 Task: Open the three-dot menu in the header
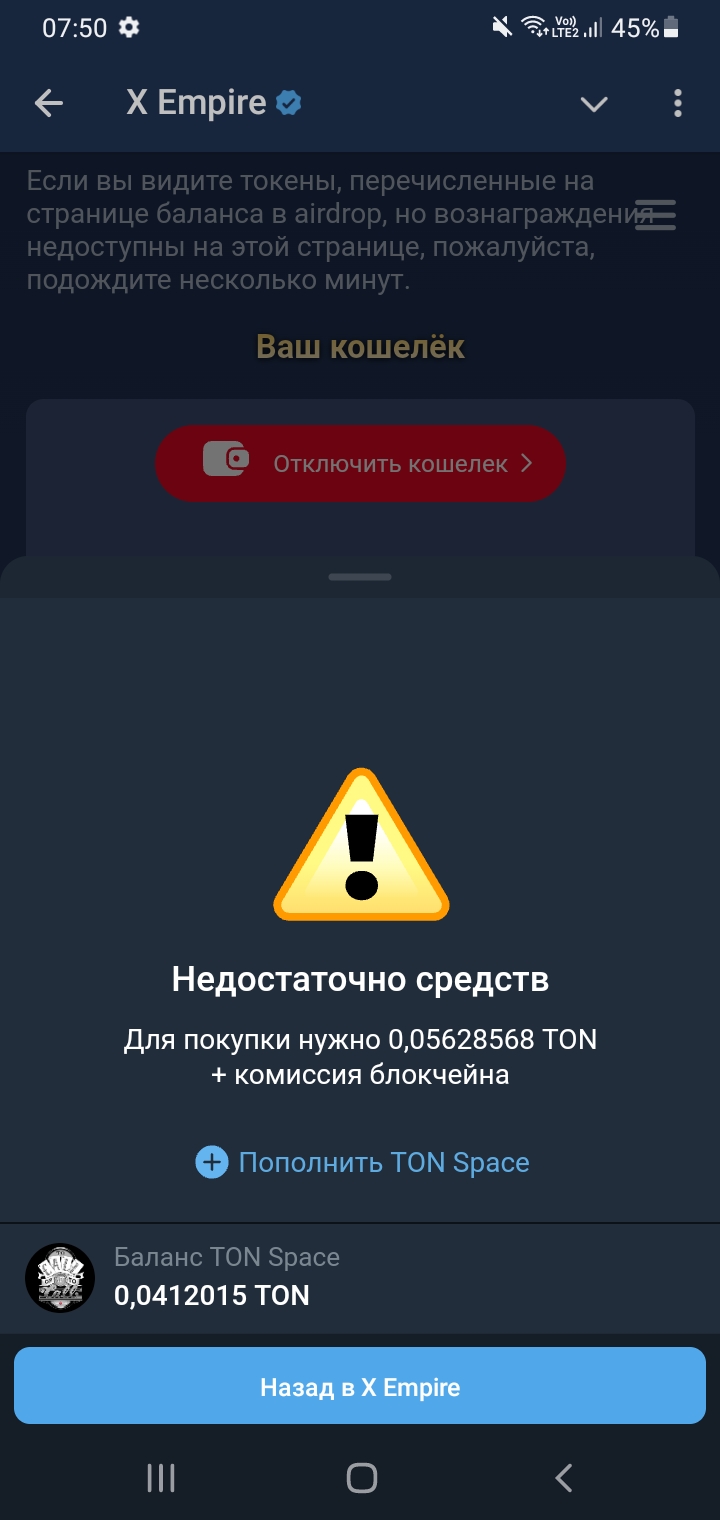677,102
